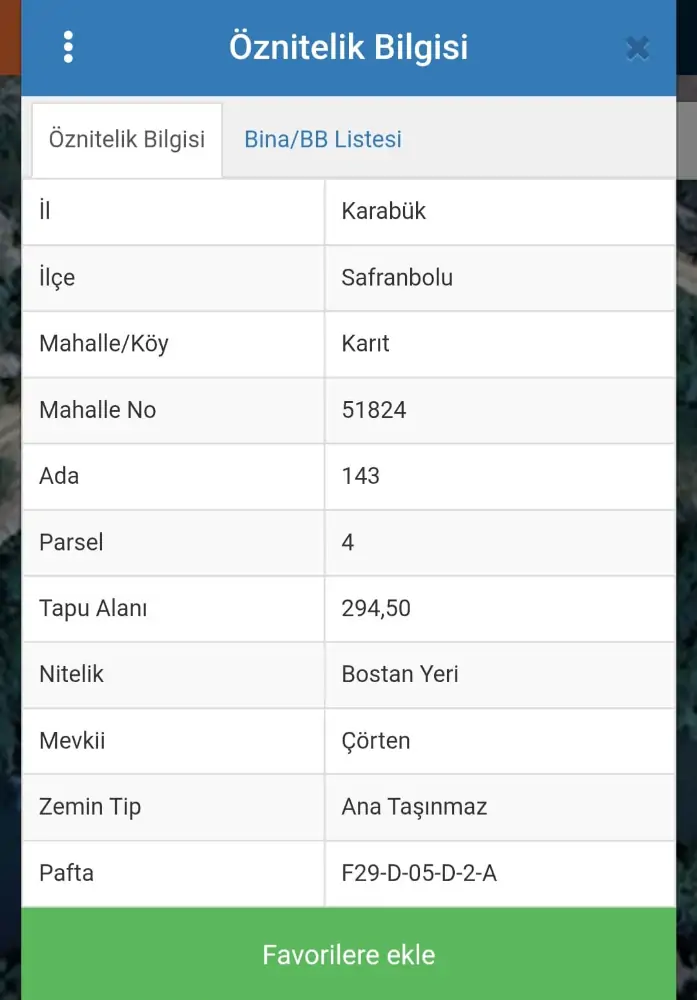Close the Öznitelik Bilgisi dialog
The image size is (697, 1000).
tap(637, 48)
